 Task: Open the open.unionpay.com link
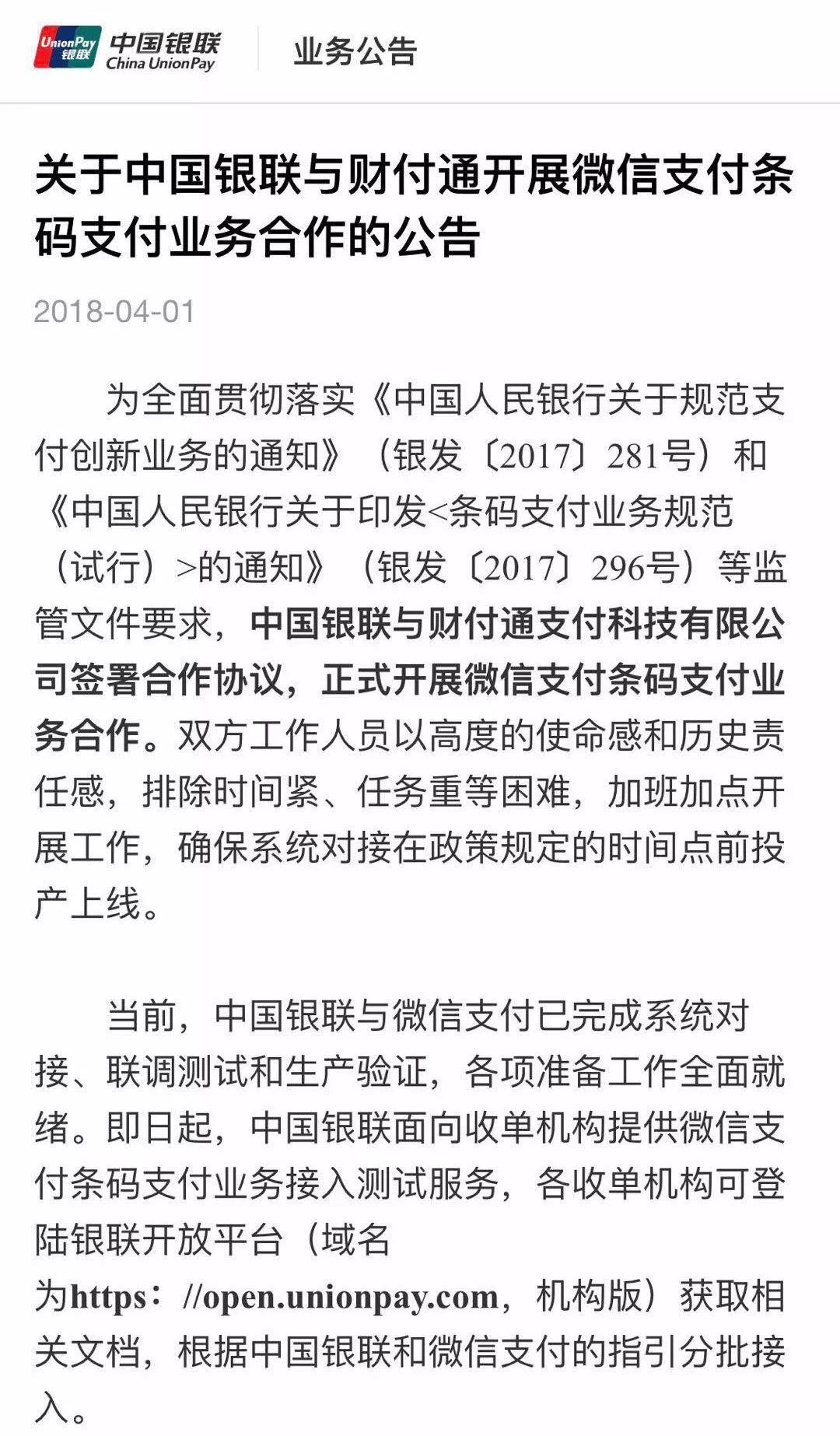[285, 1297]
